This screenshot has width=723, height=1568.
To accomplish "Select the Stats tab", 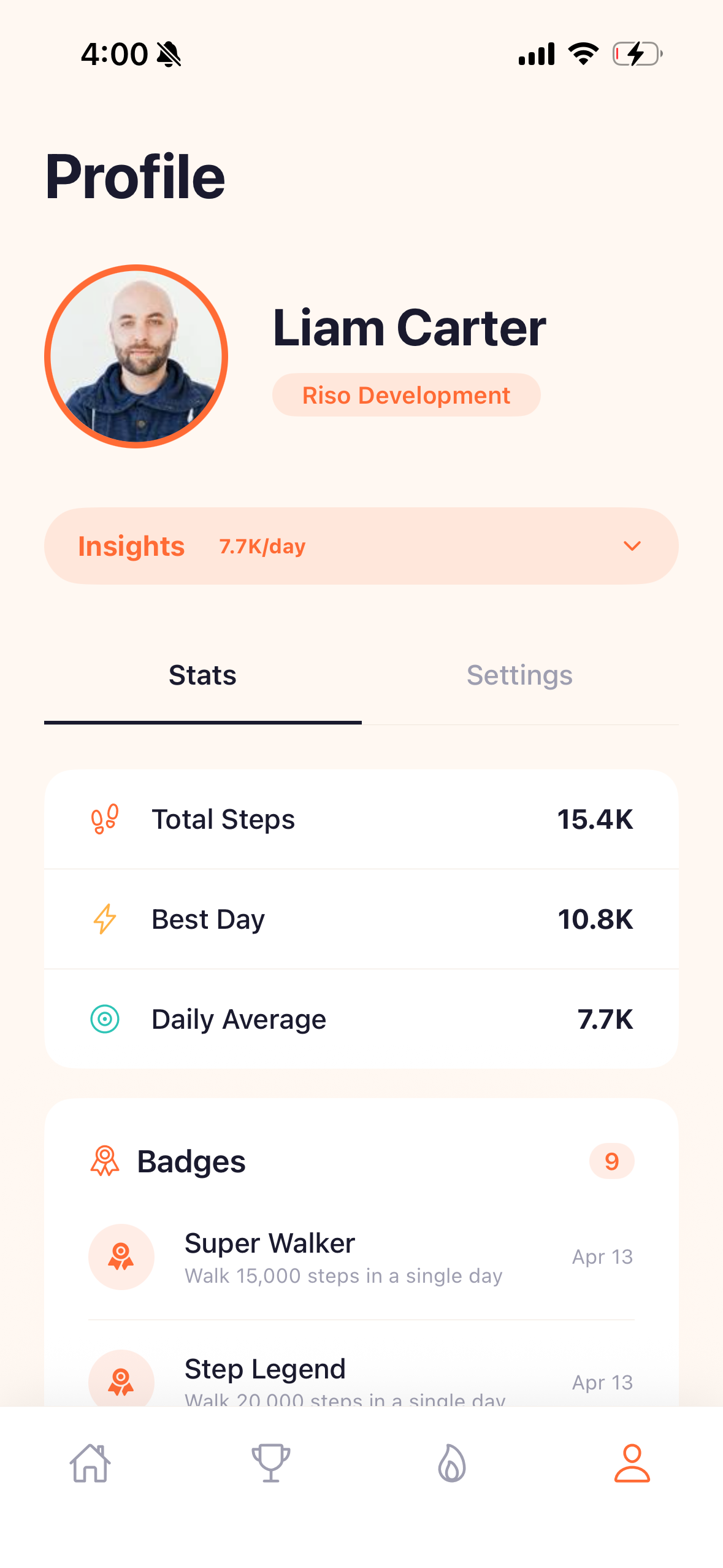I will point(202,675).
